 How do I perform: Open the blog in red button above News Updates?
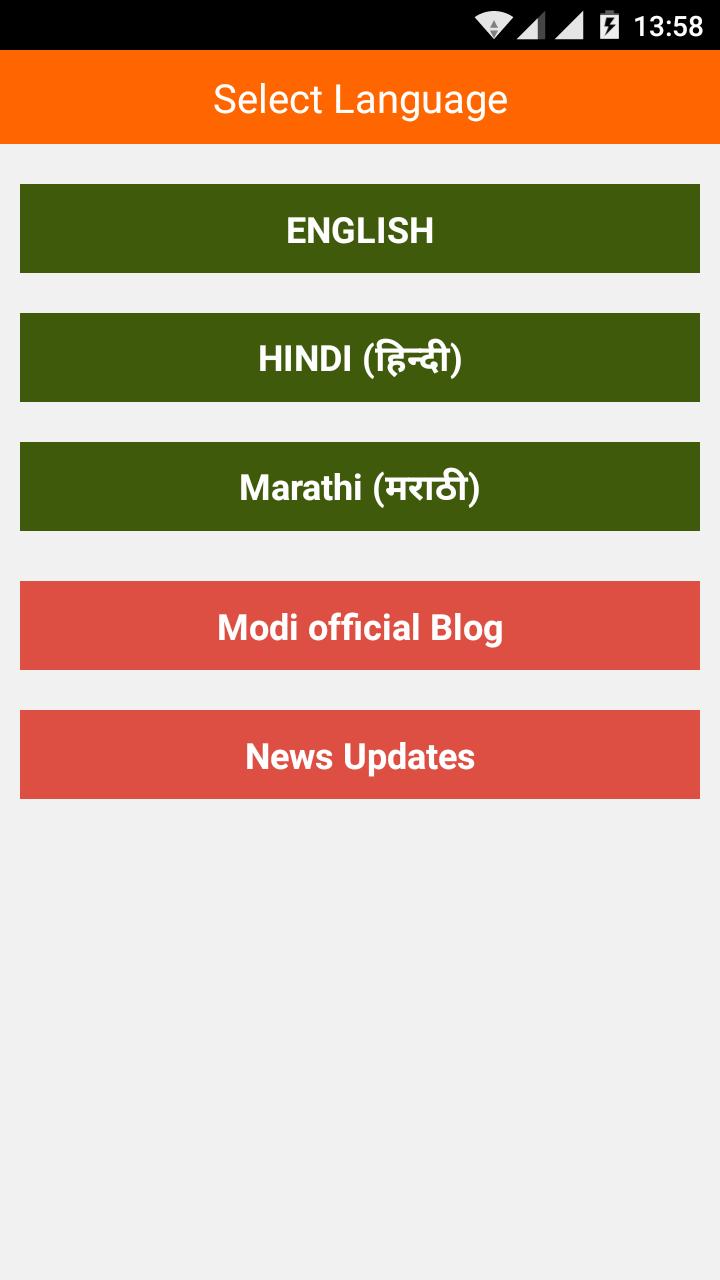coord(360,625)
